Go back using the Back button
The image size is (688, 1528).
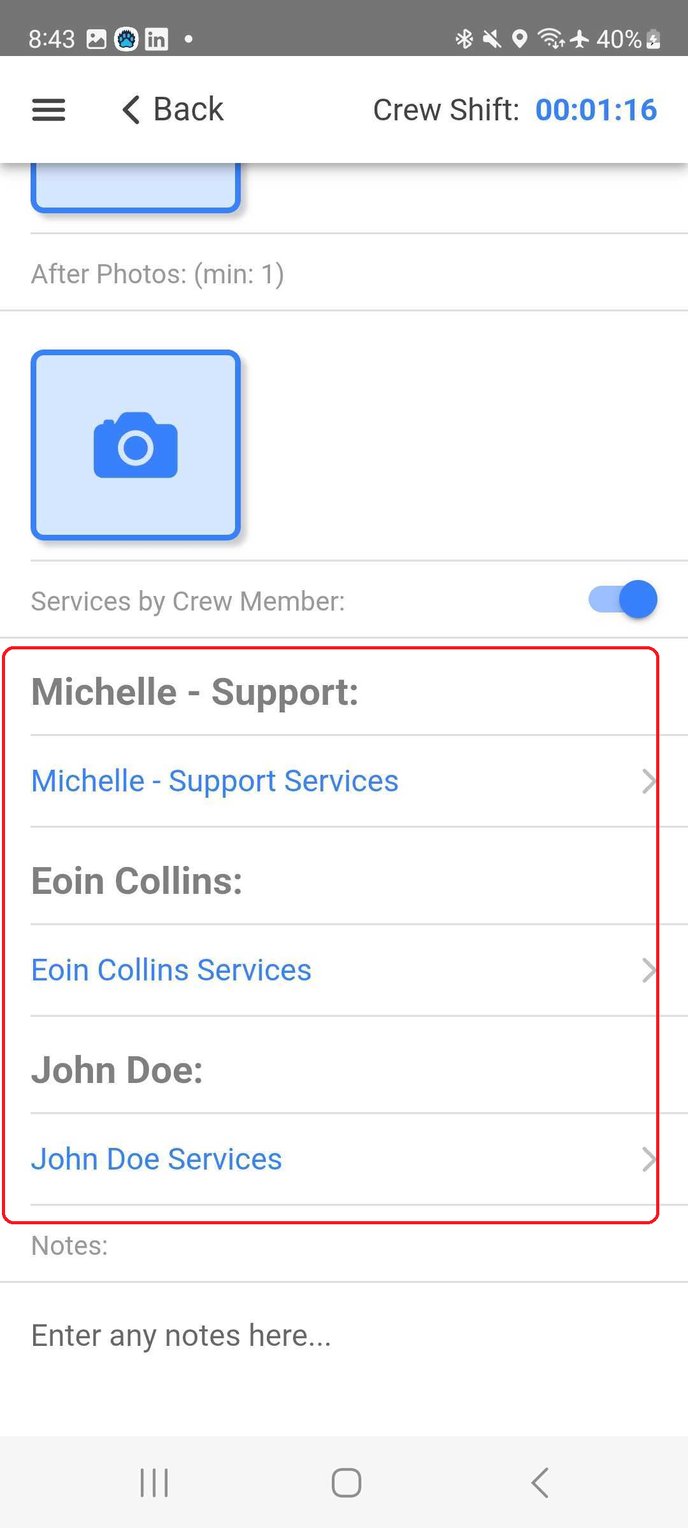click(x=172, y=109)
